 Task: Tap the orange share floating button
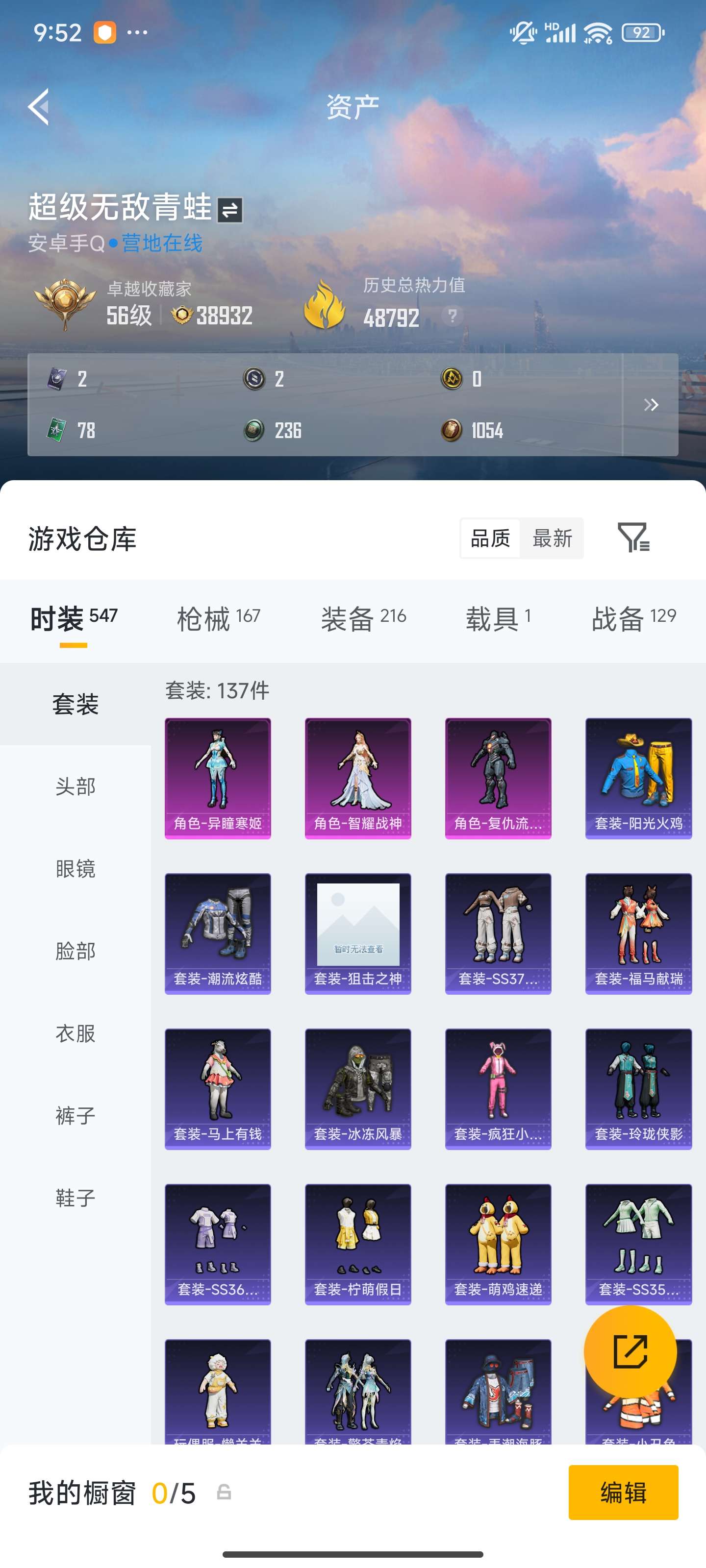630,1351
